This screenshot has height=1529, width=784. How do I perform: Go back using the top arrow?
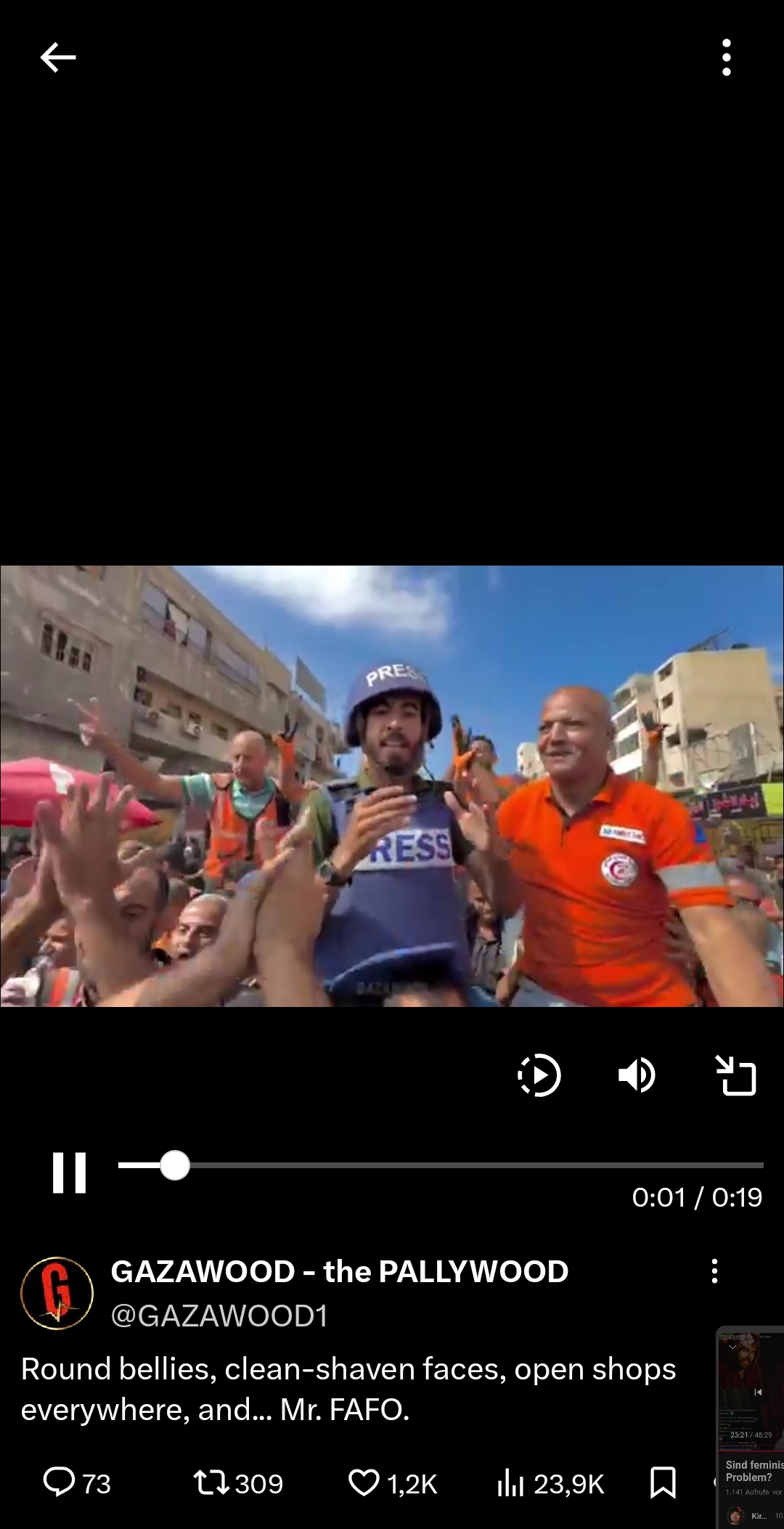click(x=57, y=57)
